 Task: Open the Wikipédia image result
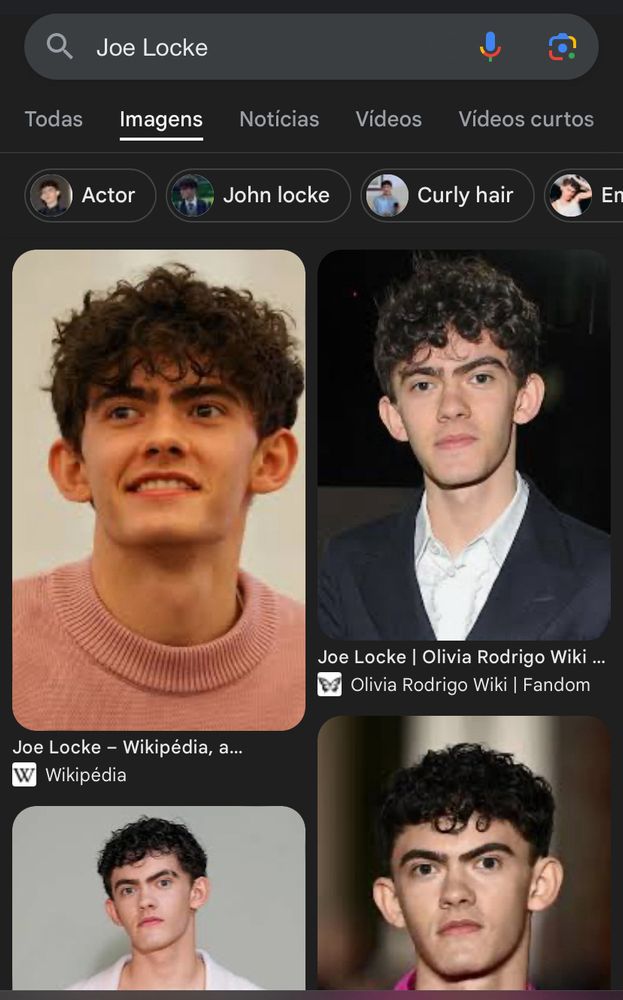tap(158, 490)
